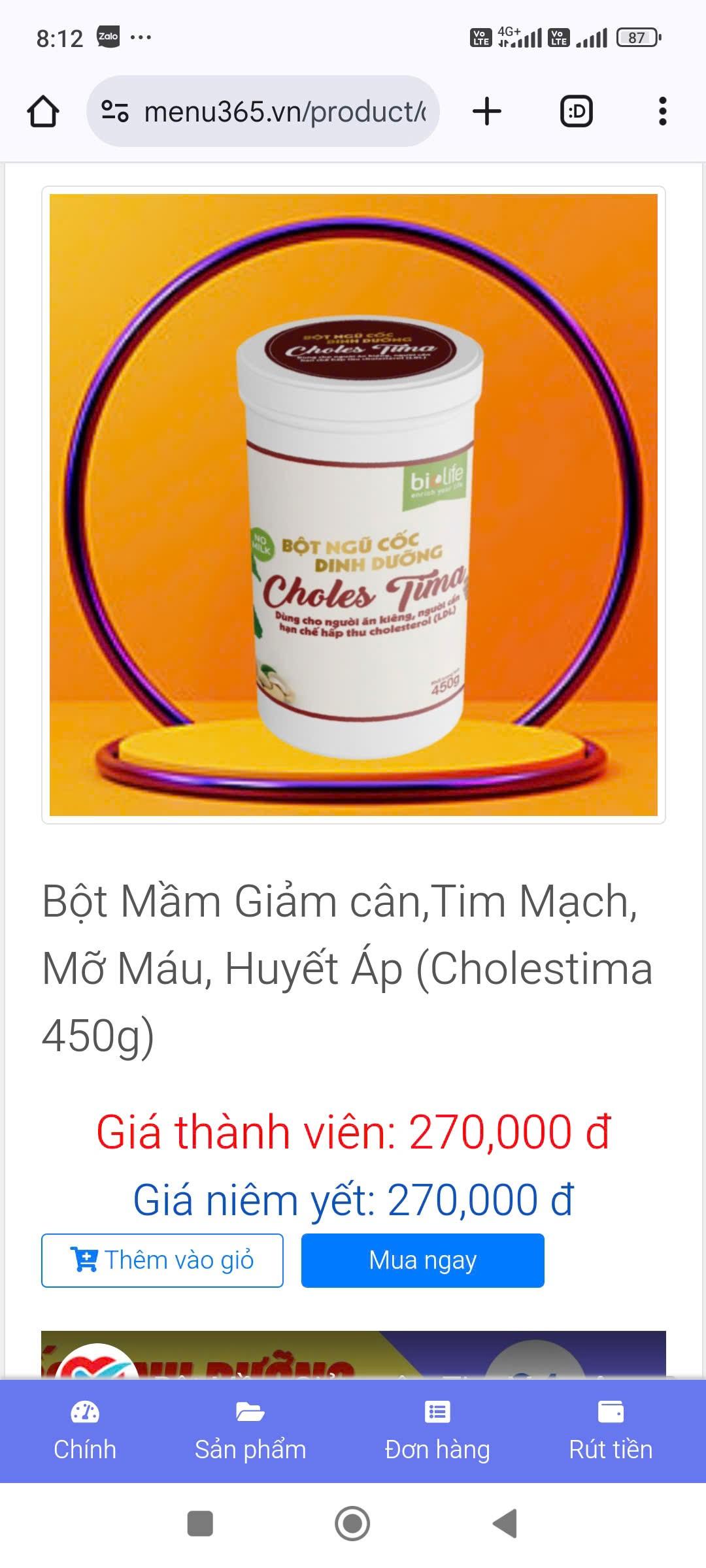Open the tab switcher
Image resolution: width=706 pixels, height=1568 pixels.
577,111
